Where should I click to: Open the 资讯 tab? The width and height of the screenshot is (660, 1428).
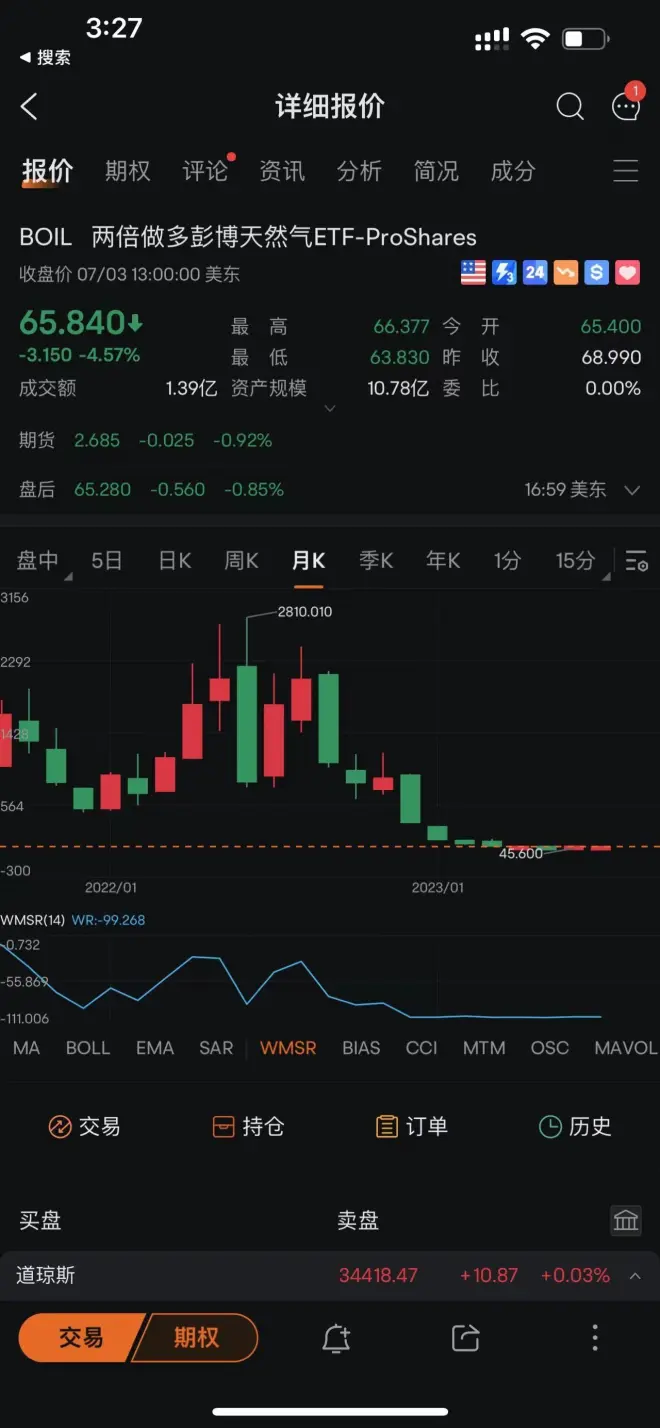282,171
